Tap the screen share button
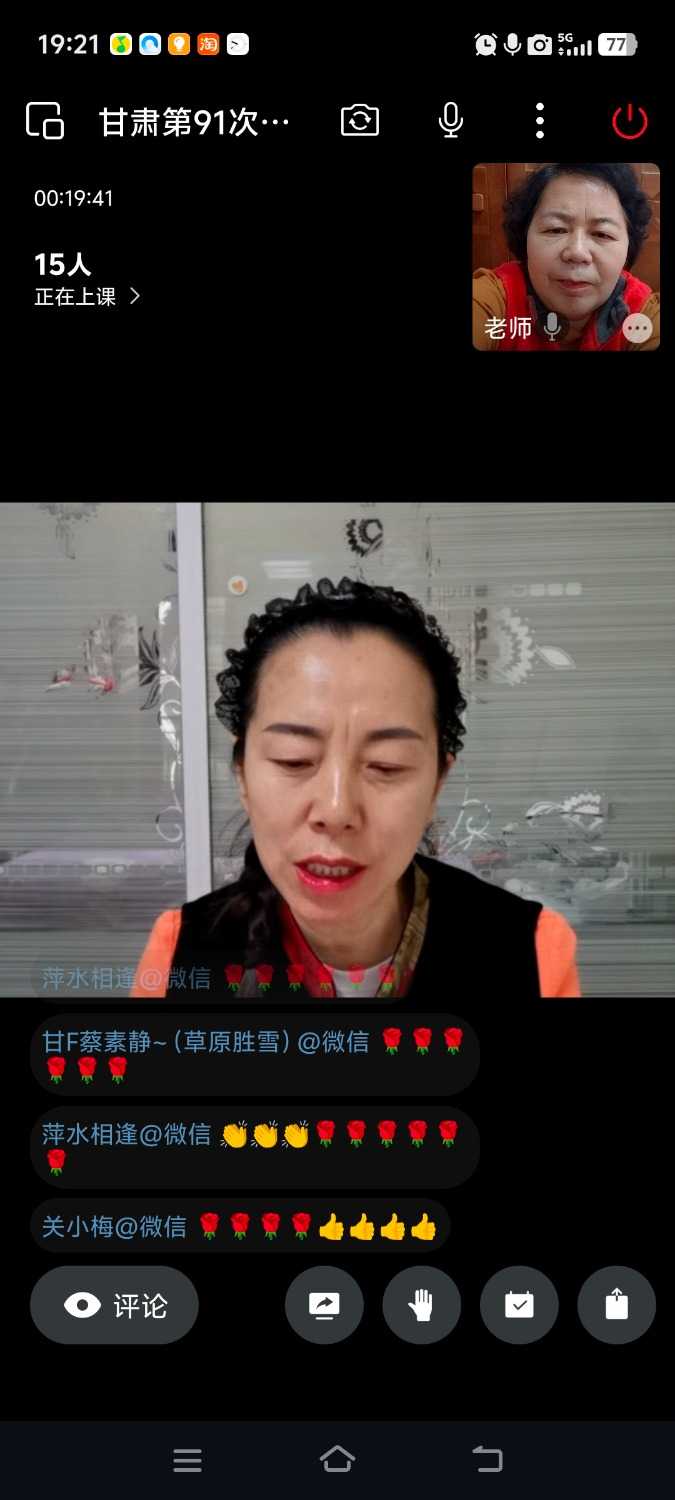The height and width of the screenshot is (1500, 675). point(324,1305)
